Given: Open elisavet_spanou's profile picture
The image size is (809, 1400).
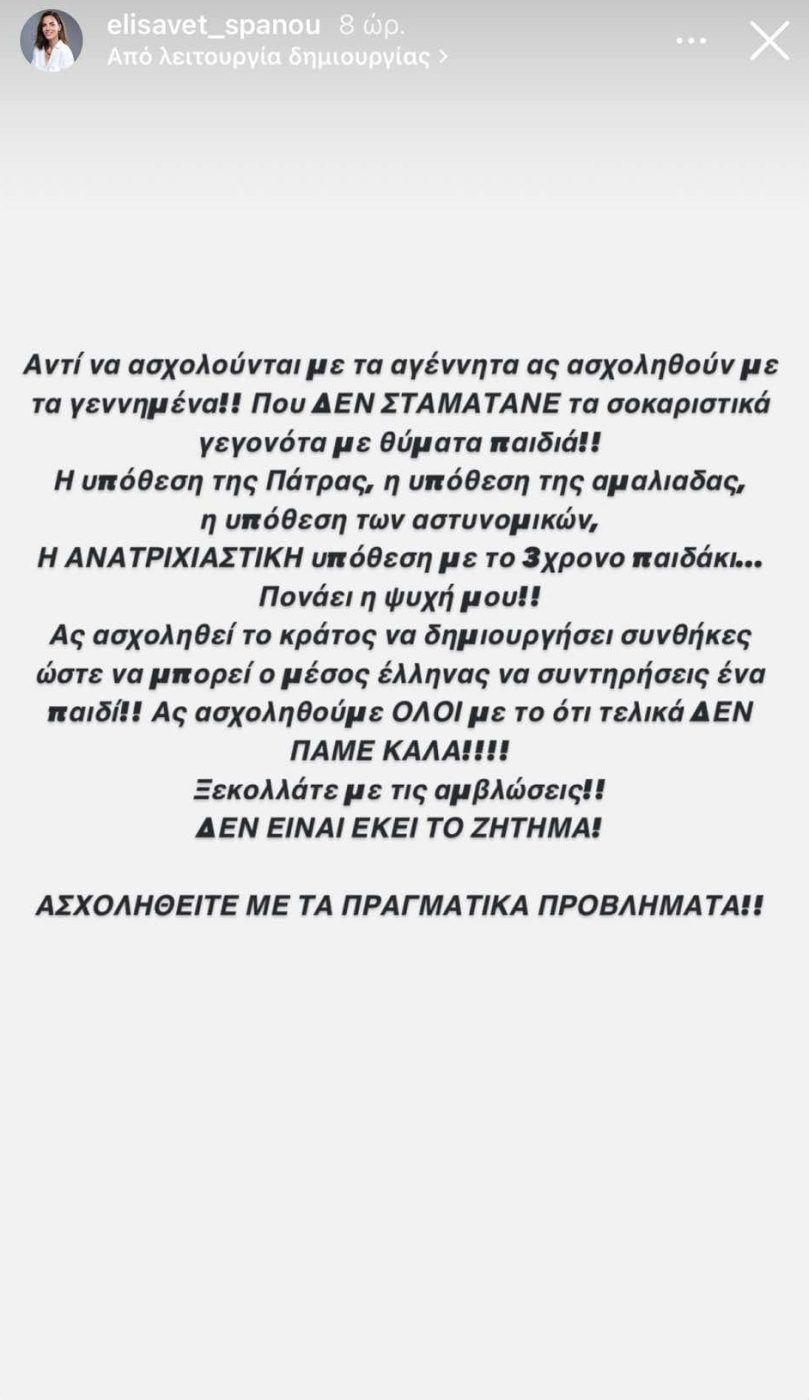Looking at the screenshot, I should [x=51, y=41].
